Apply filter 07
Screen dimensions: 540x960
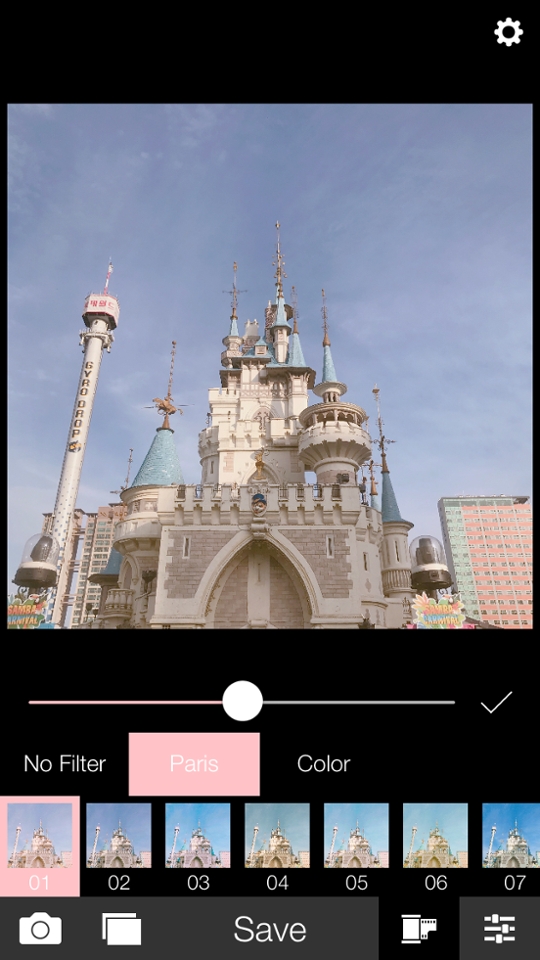click(512, 846)
